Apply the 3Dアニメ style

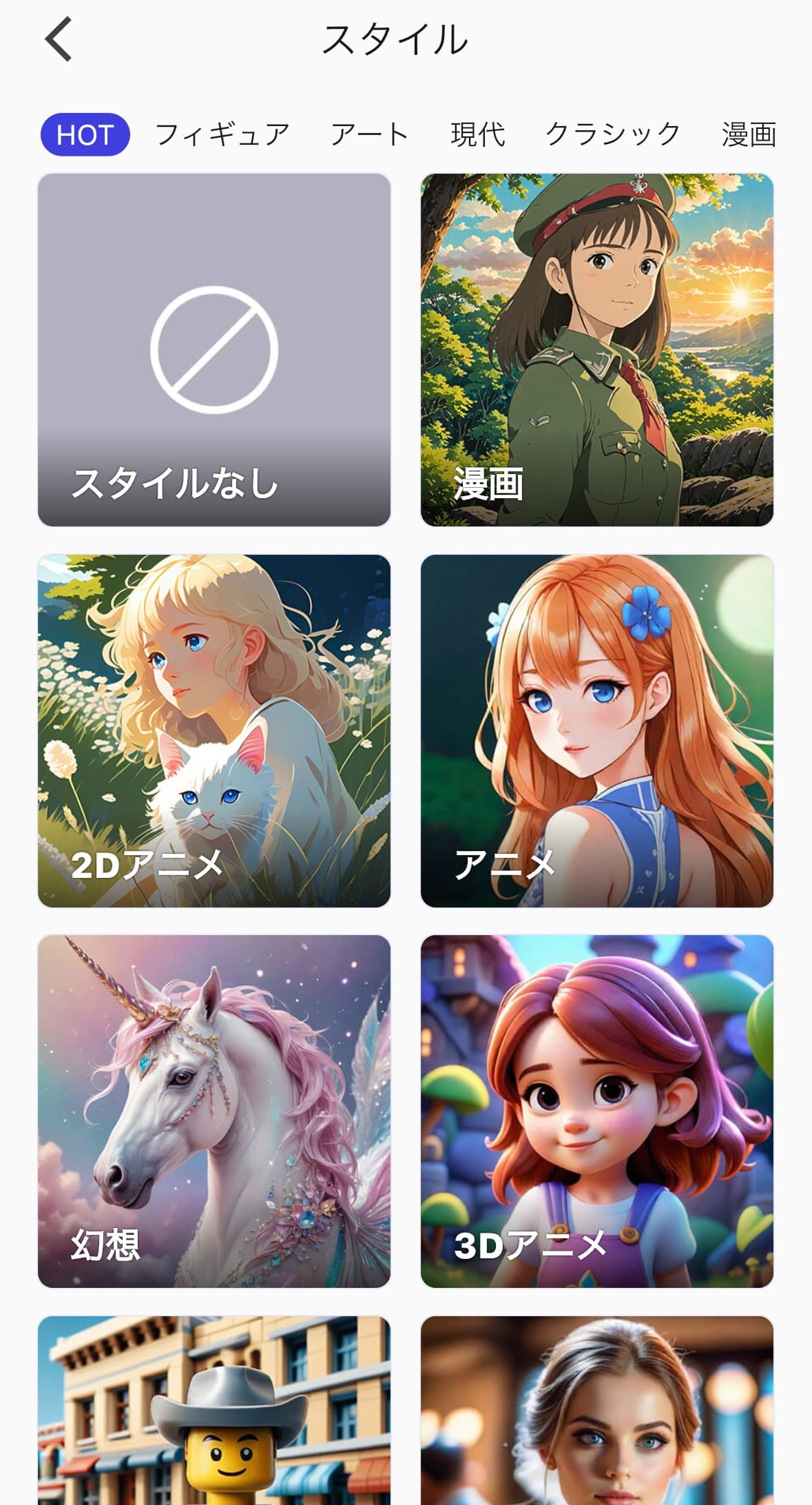pos(597,1111)
